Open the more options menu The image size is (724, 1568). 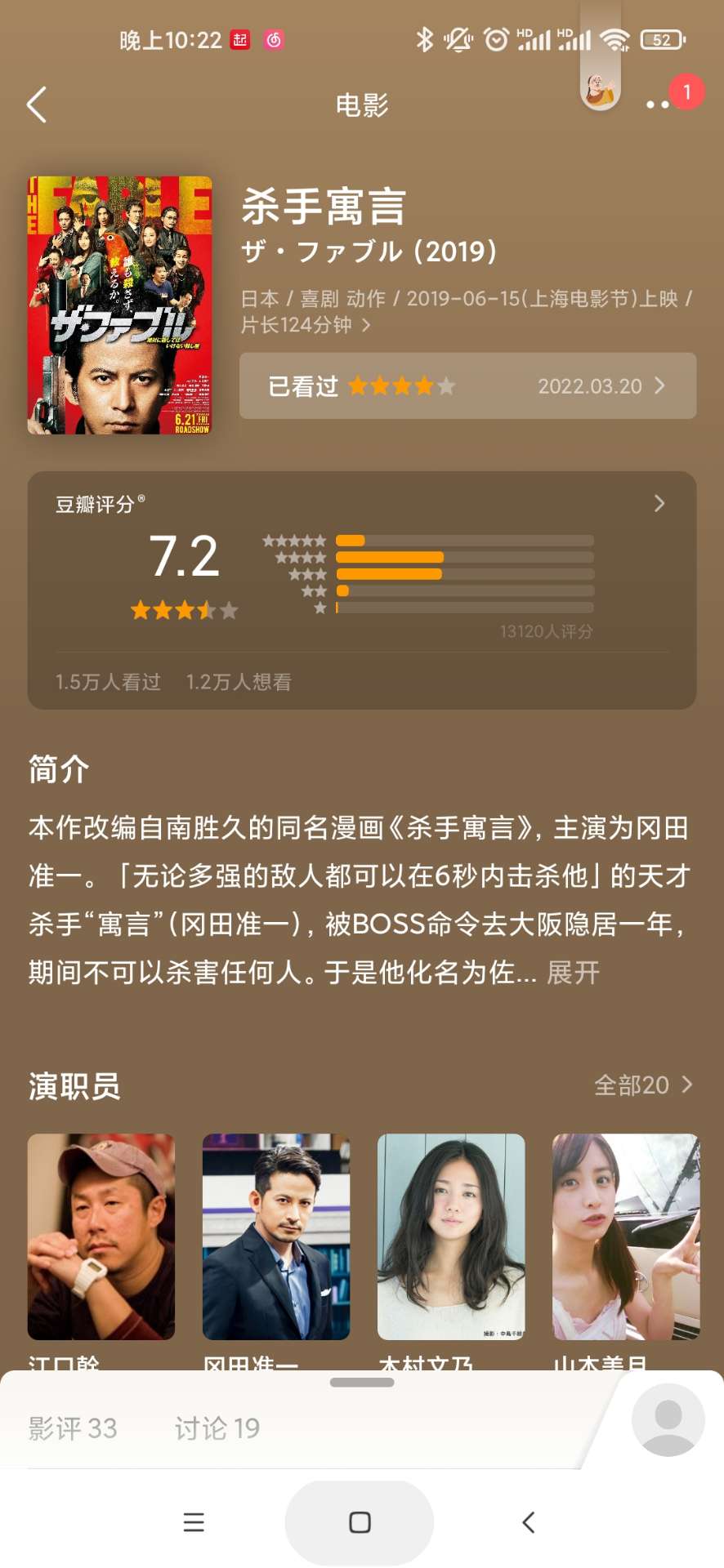pos(658,105)
